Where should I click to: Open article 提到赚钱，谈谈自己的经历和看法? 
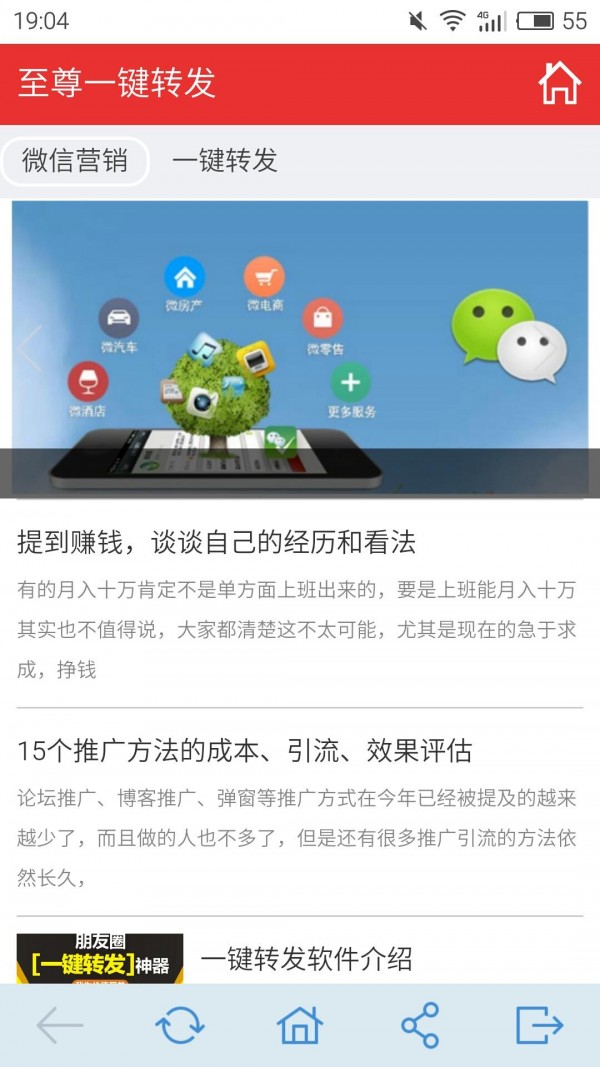216,543
